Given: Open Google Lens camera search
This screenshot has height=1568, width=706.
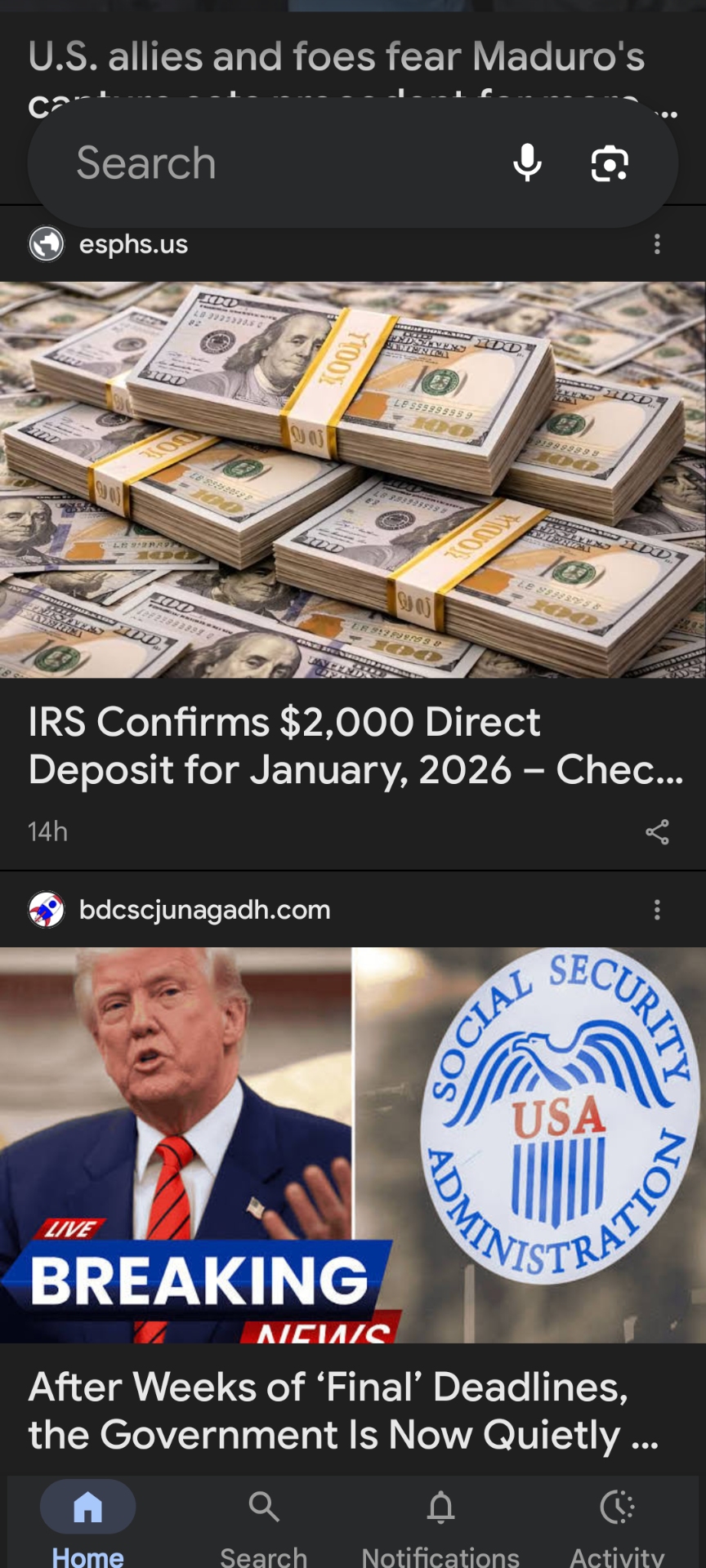Looking at the screenshot, I should [610, 163].
